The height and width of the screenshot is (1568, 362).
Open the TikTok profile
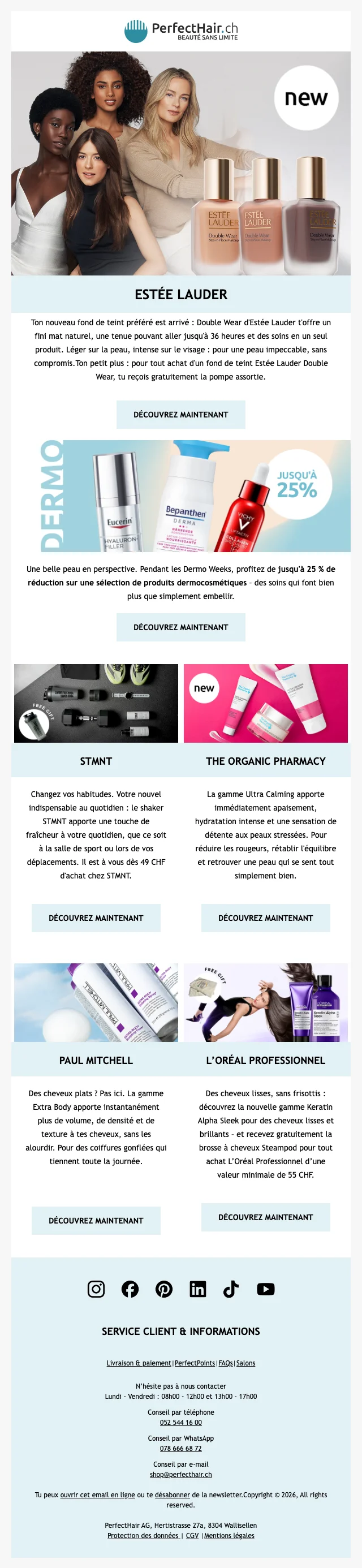coord(231,1289)
